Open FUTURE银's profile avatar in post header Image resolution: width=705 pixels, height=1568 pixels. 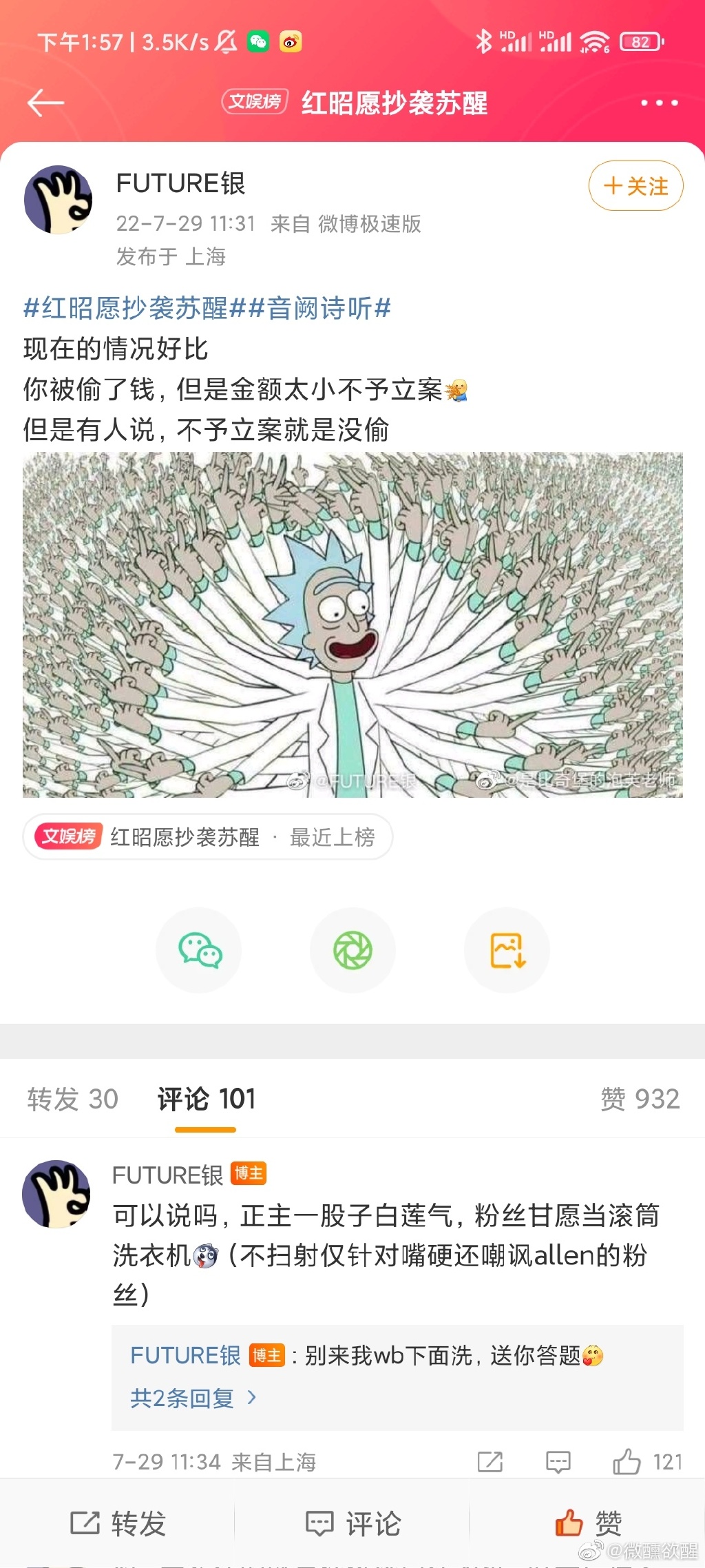coord(59,200)
